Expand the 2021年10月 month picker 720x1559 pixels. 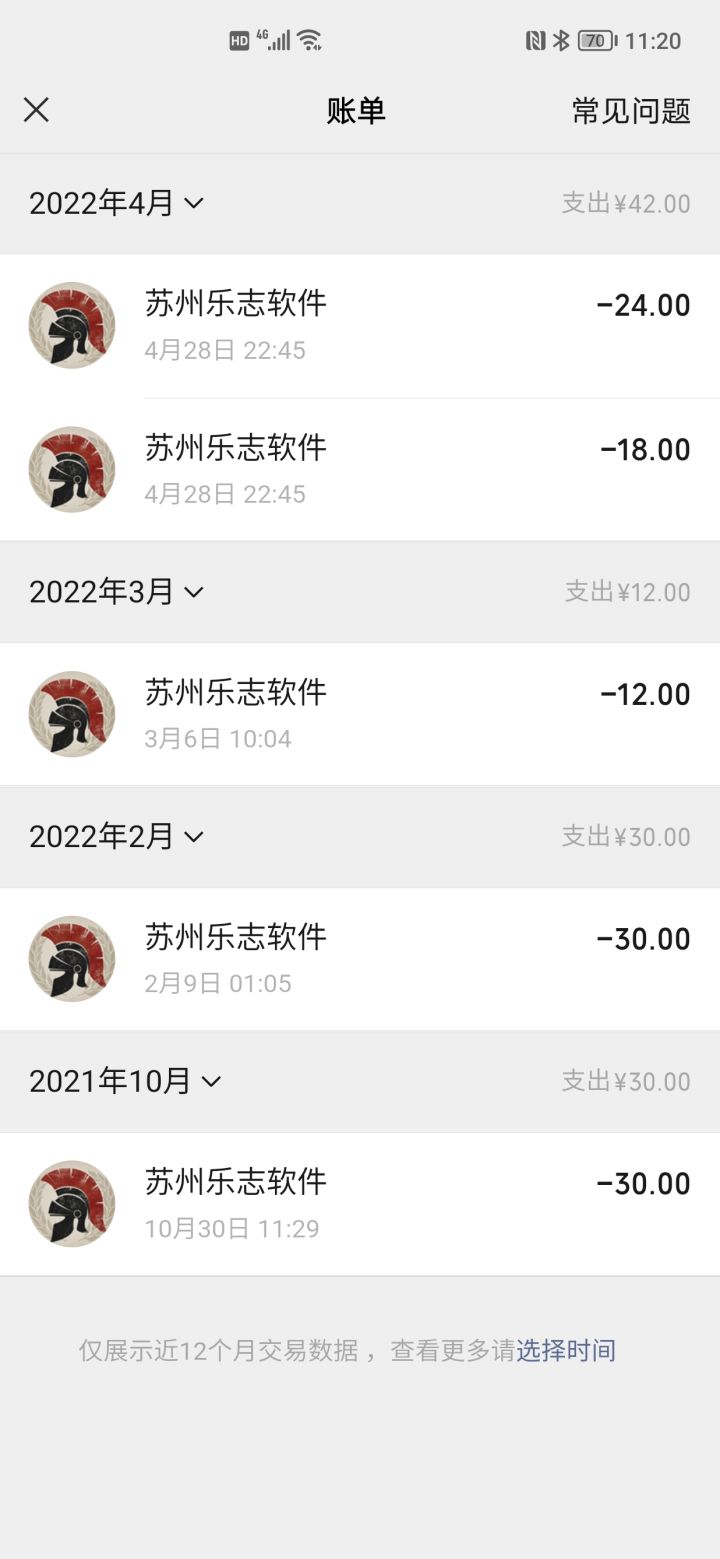pyautogui.click(x=125, y=1081)
